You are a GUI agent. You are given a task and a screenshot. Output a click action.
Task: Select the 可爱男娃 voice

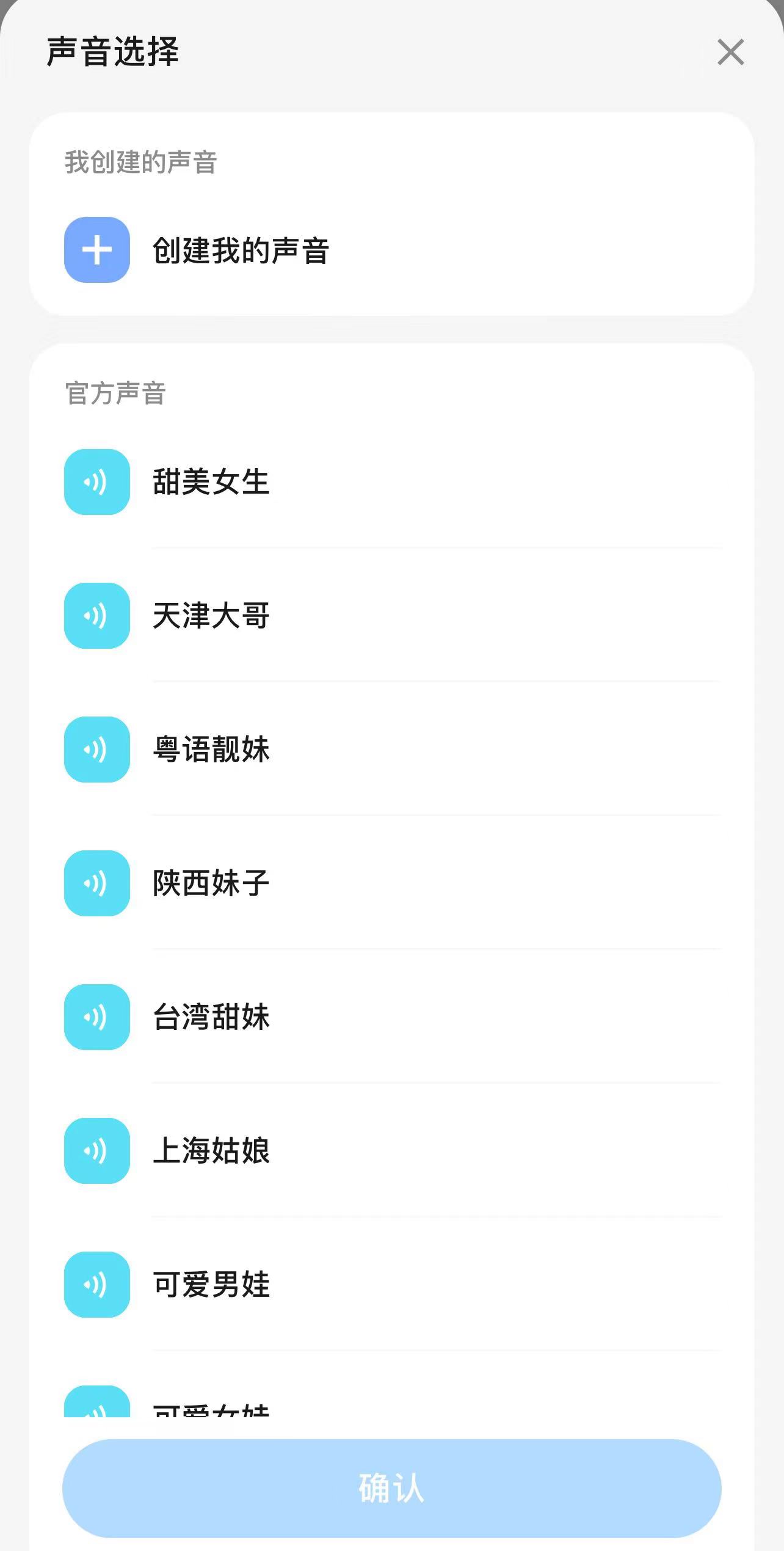(x=211, y=1285)
